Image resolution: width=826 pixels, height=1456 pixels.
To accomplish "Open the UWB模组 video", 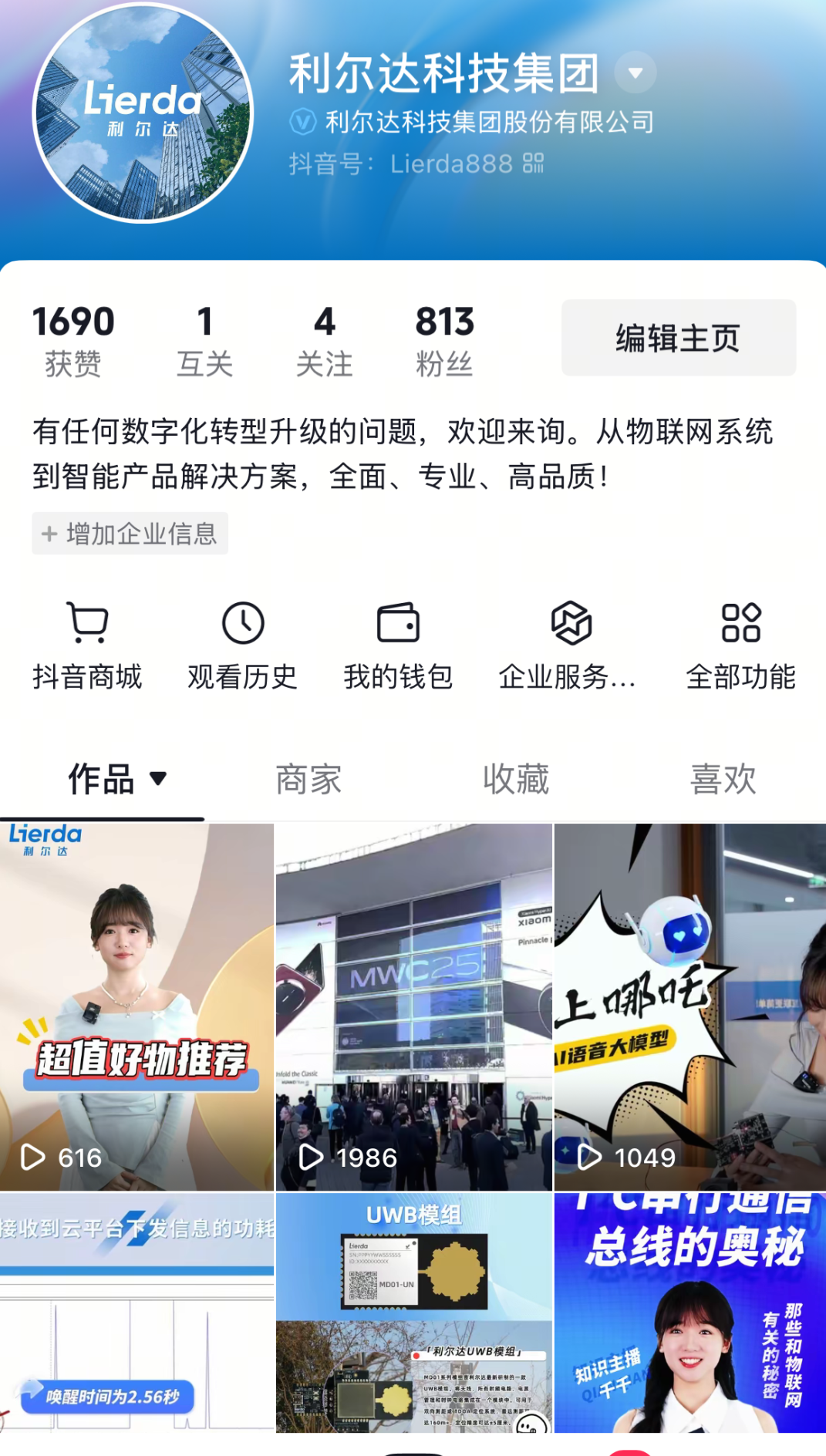I will point(413,1313).
